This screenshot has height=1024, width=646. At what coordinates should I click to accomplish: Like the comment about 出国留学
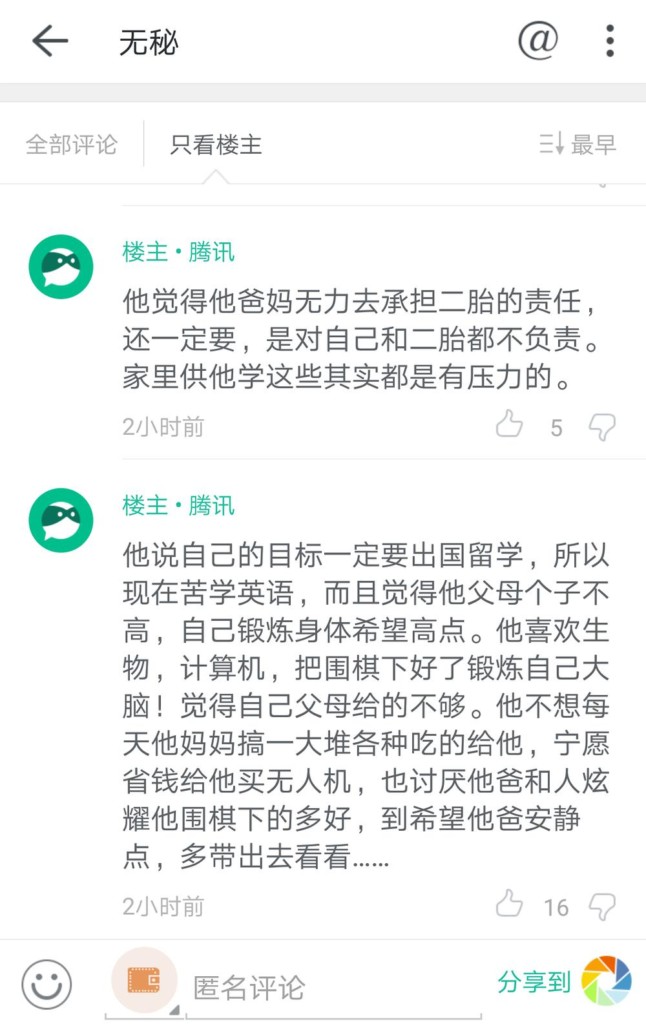click(509, 904)
